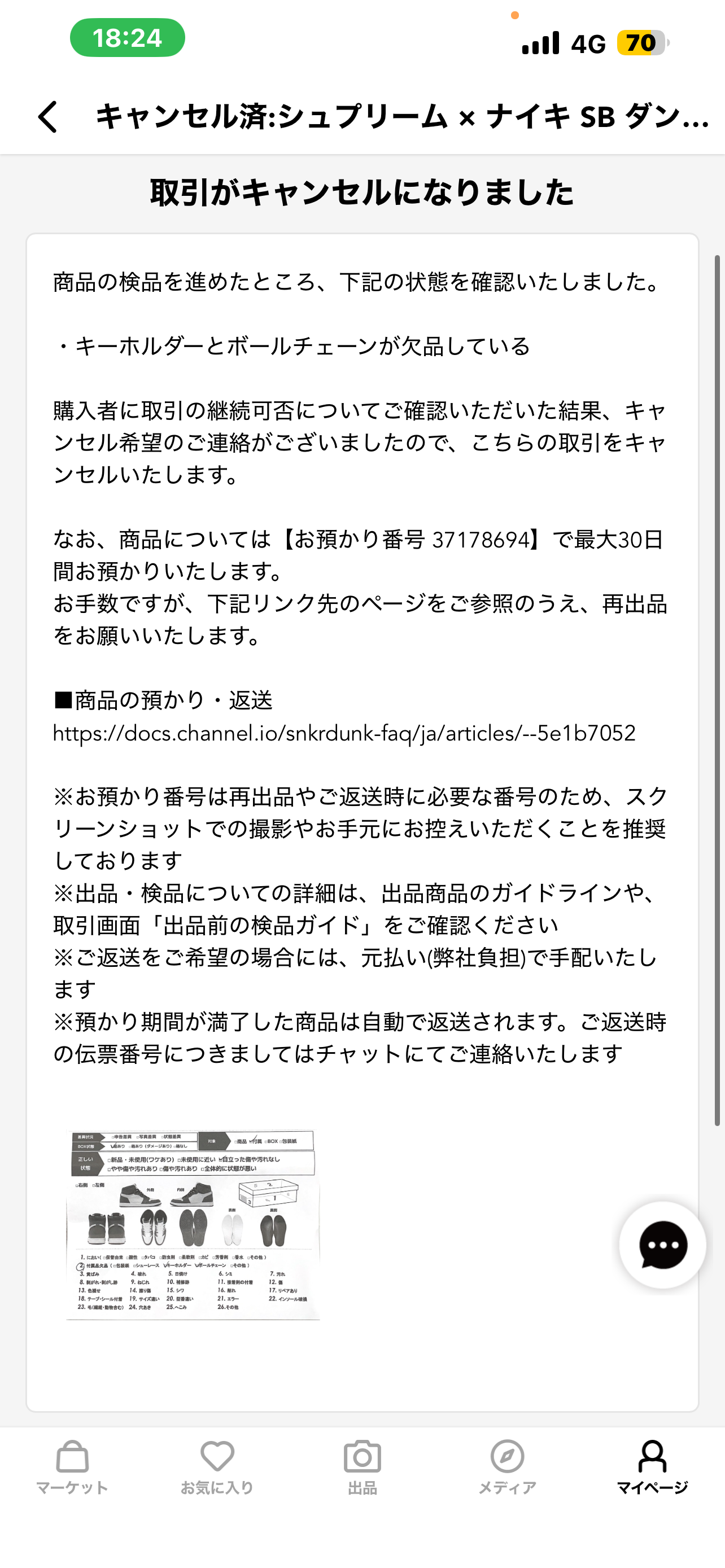Go back using the header arrow
725x1568 pixels.
pyautogui.click(x=47, y=116)
